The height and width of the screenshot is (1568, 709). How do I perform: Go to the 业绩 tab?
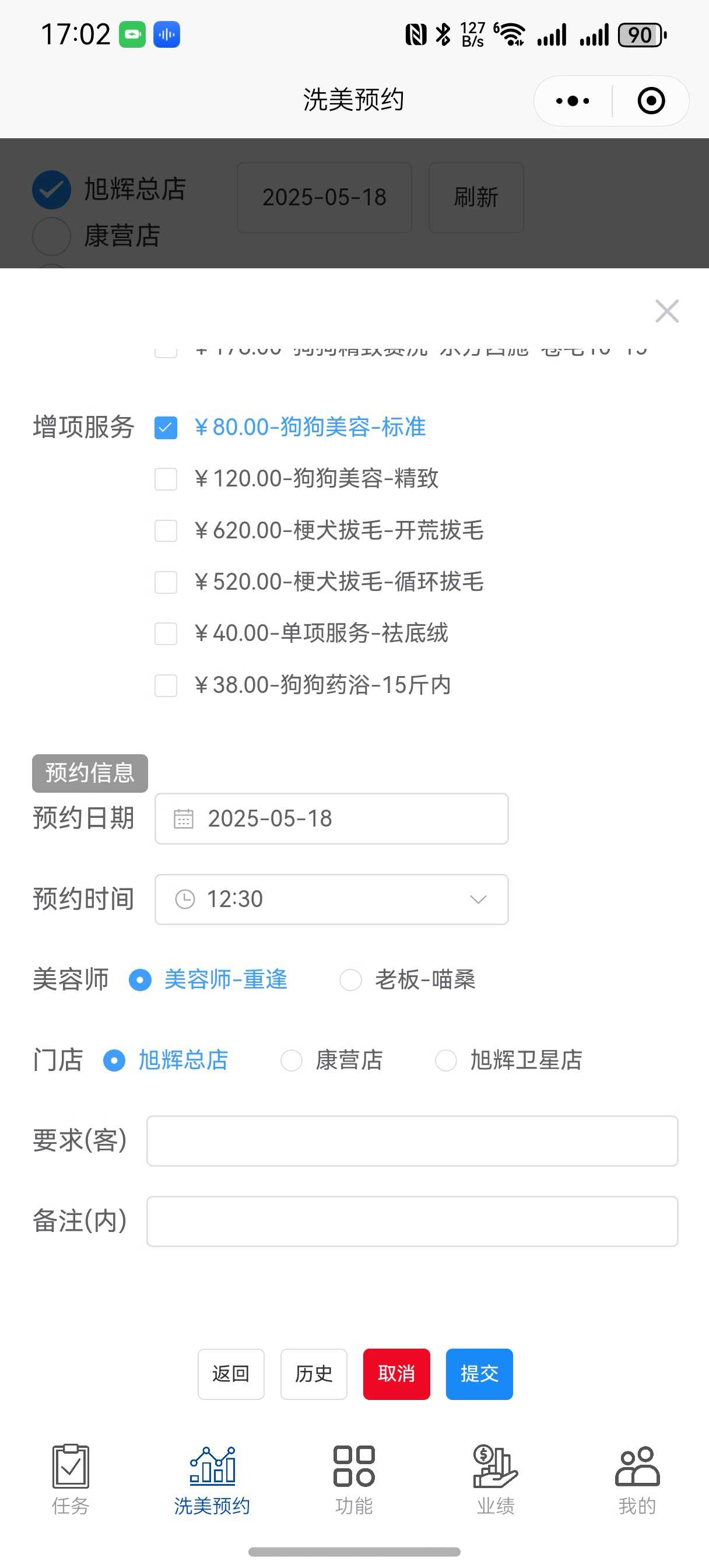[x=496, y=1479]
